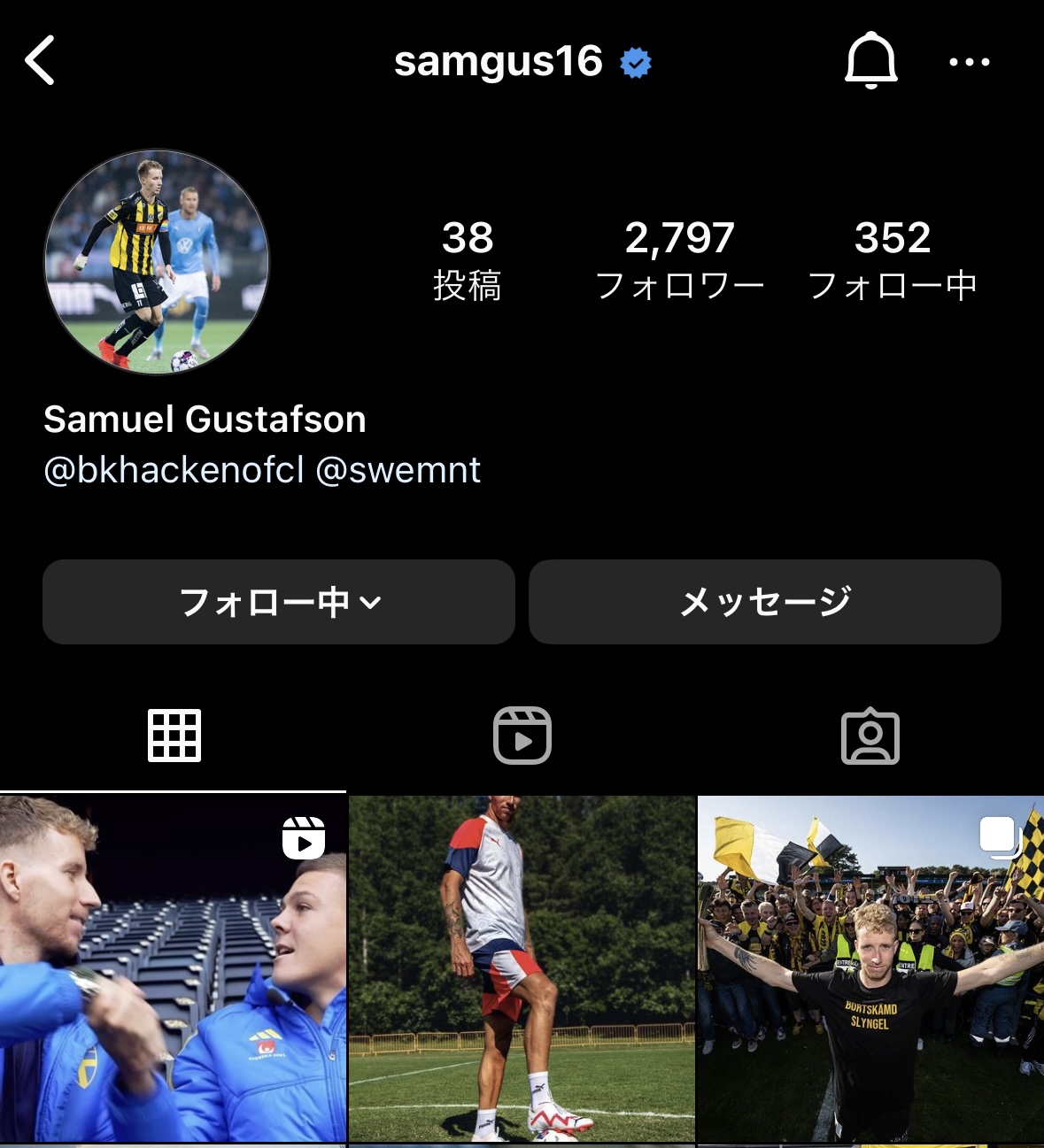Viewport: 1044px width, 1148px height.
Task: Expand the フォロー中 dropdown button
Action: coord(279,602)
